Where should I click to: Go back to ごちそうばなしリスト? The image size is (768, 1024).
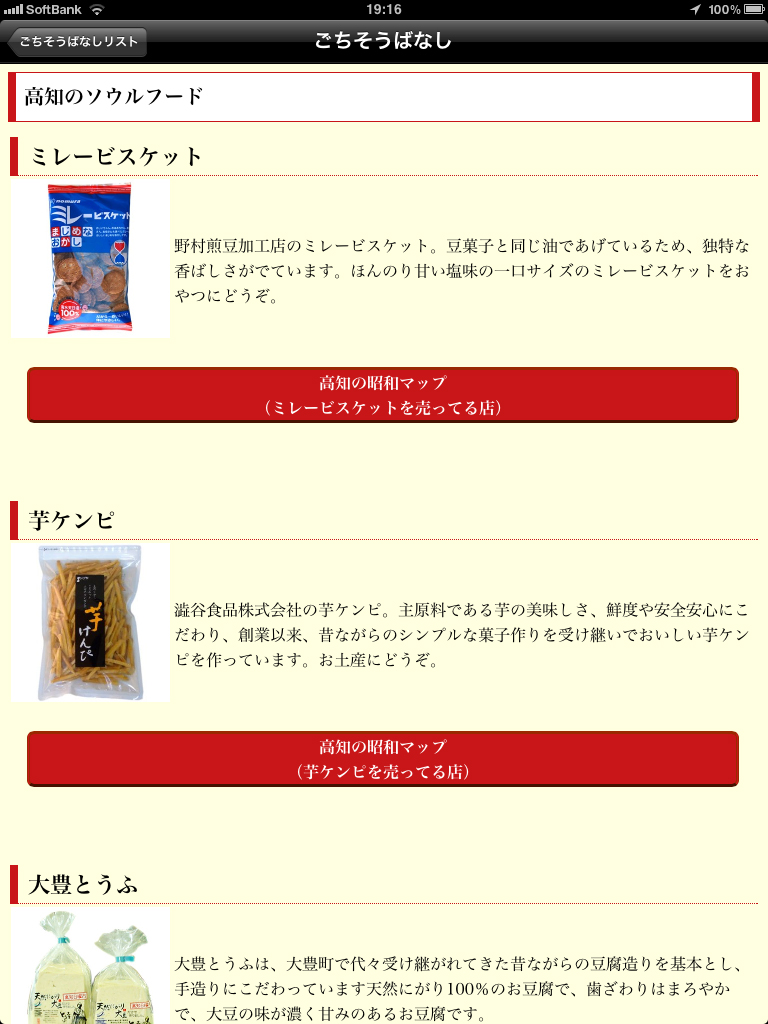(78, 42)
